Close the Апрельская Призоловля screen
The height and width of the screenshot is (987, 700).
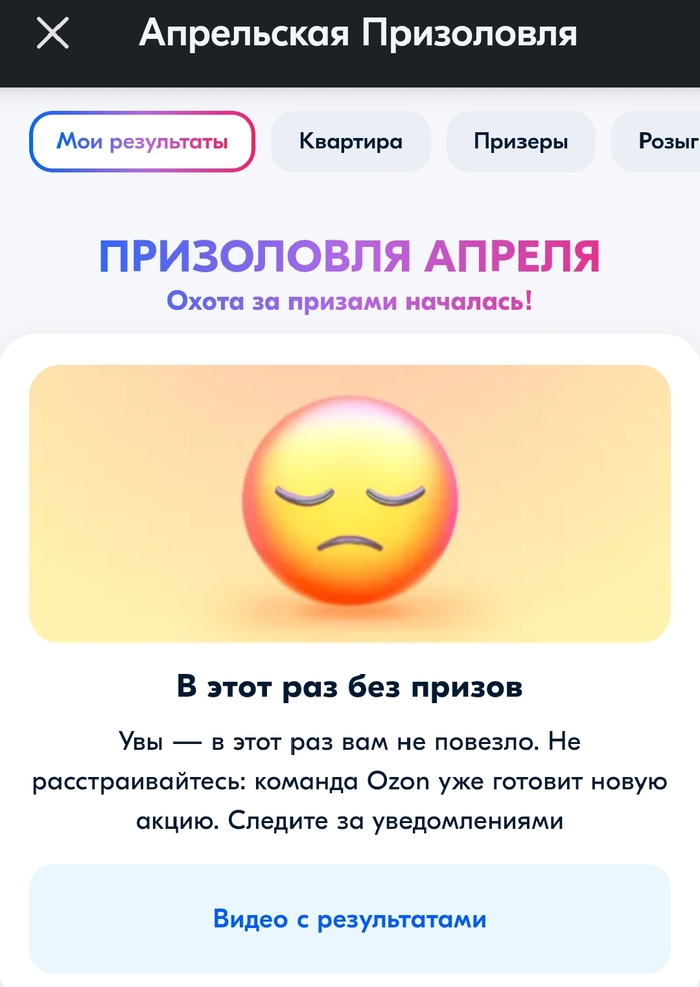coord(52,34)
